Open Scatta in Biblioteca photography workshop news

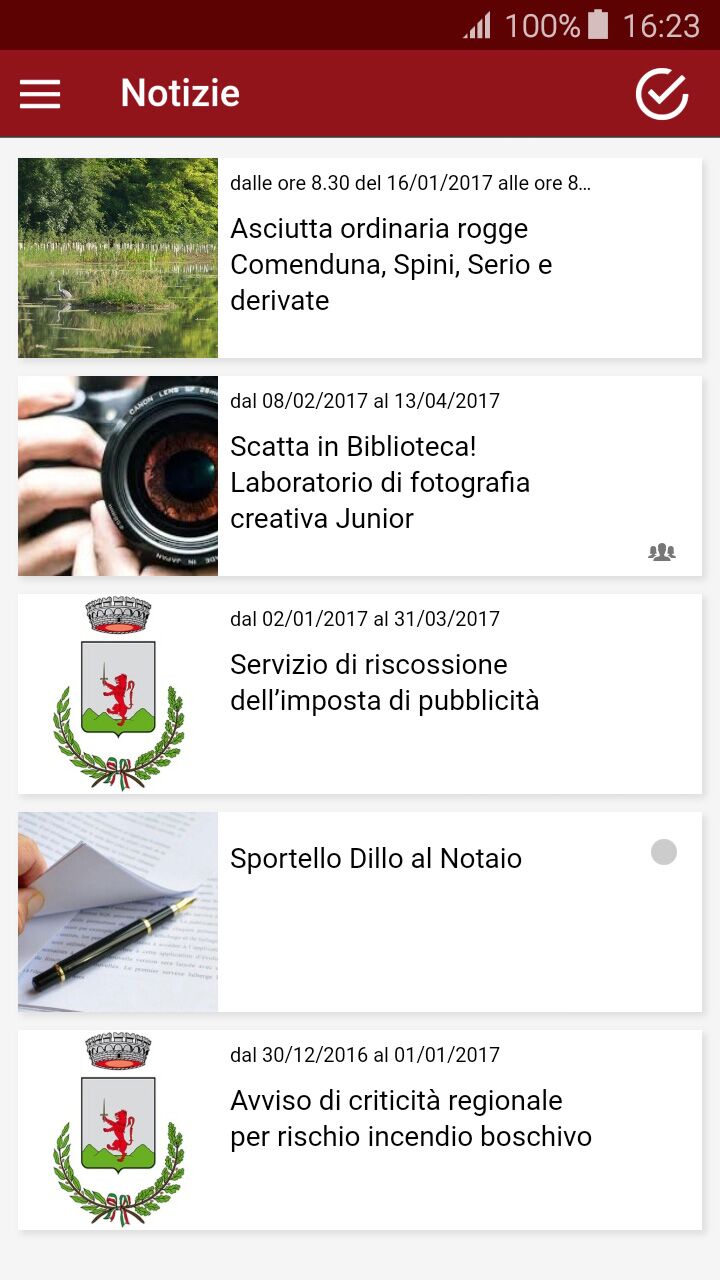click(360, 476)
